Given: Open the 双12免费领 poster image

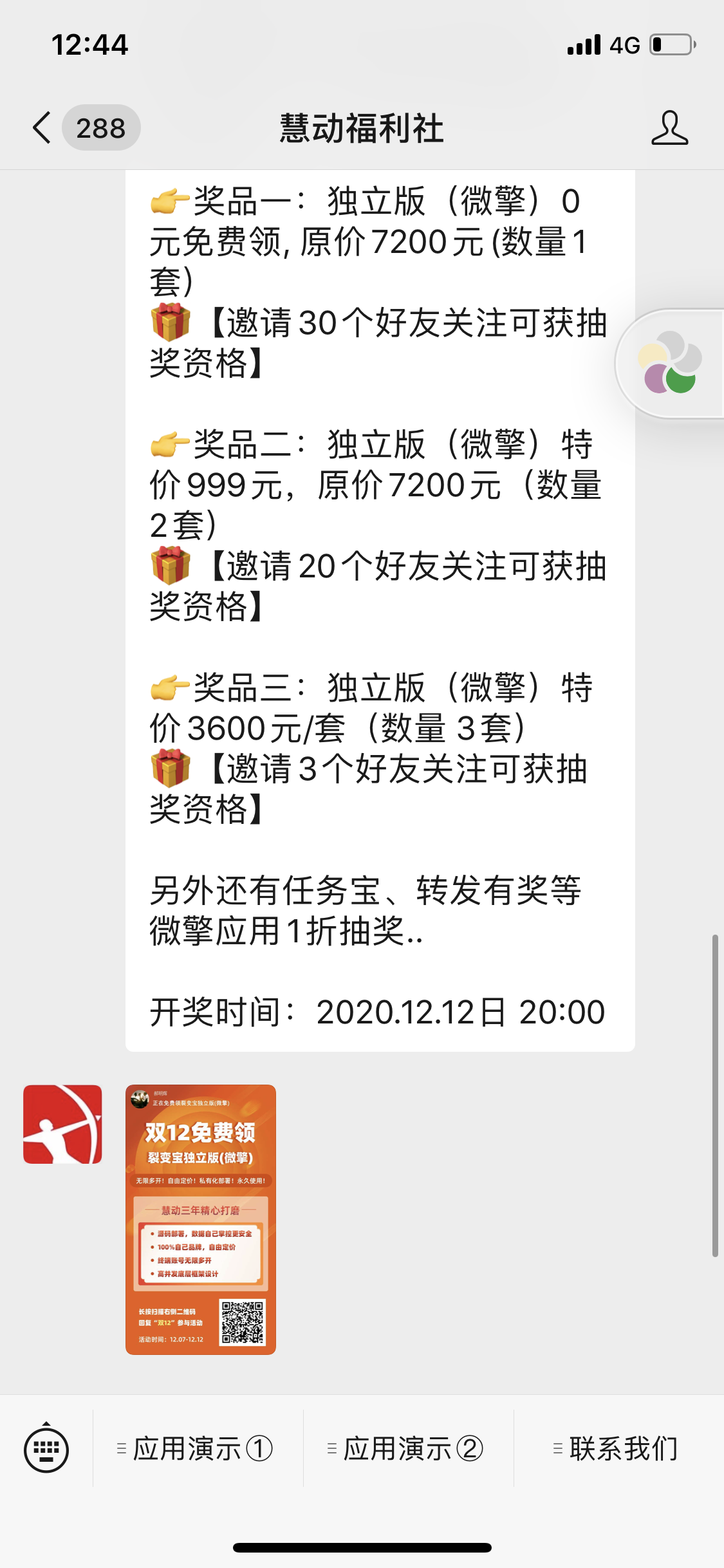Looking at the screenshot, I should 201,1219.
